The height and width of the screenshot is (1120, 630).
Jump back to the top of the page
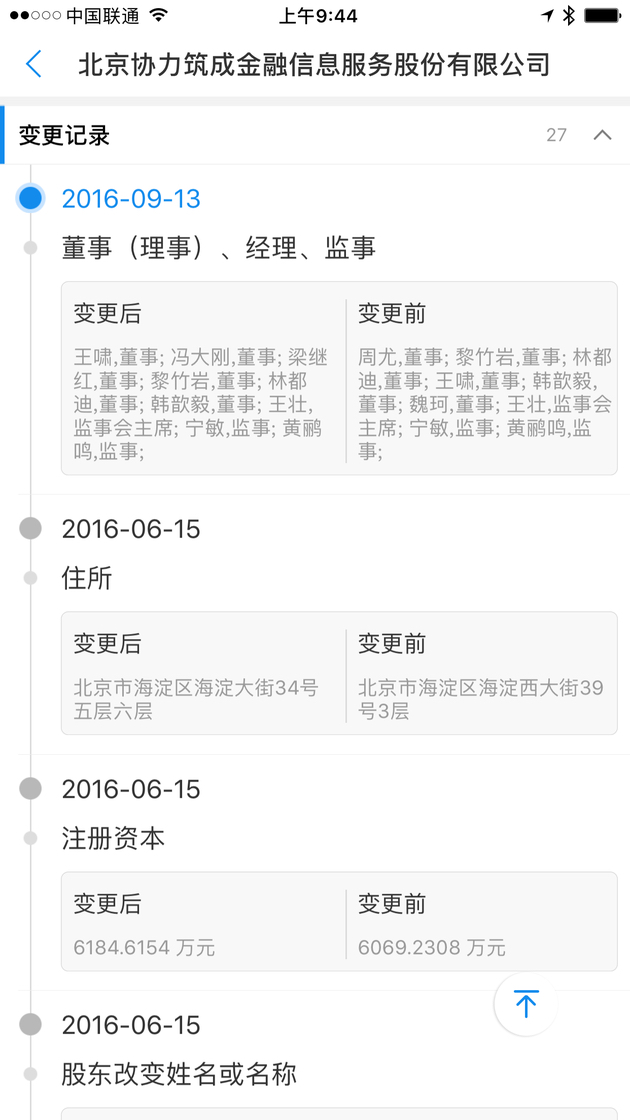point(526,1004)
